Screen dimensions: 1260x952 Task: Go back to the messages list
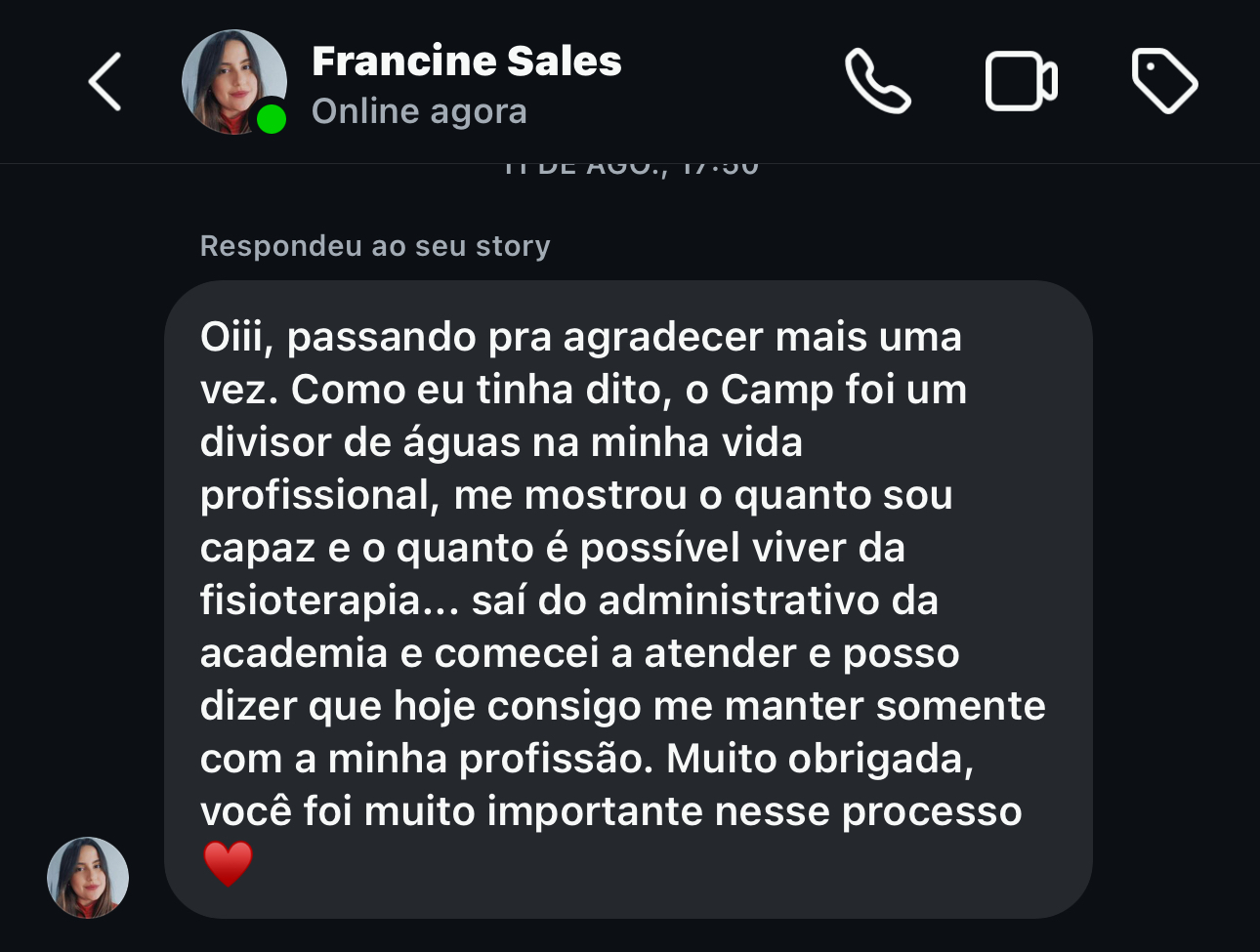tap(105, 82)
